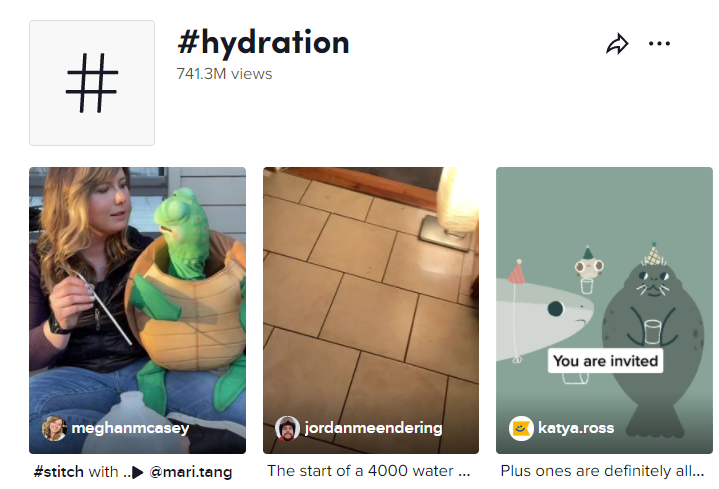Share the #hydration hashtag page
Screen dimensions: 719x489
(x=617, y=44)
